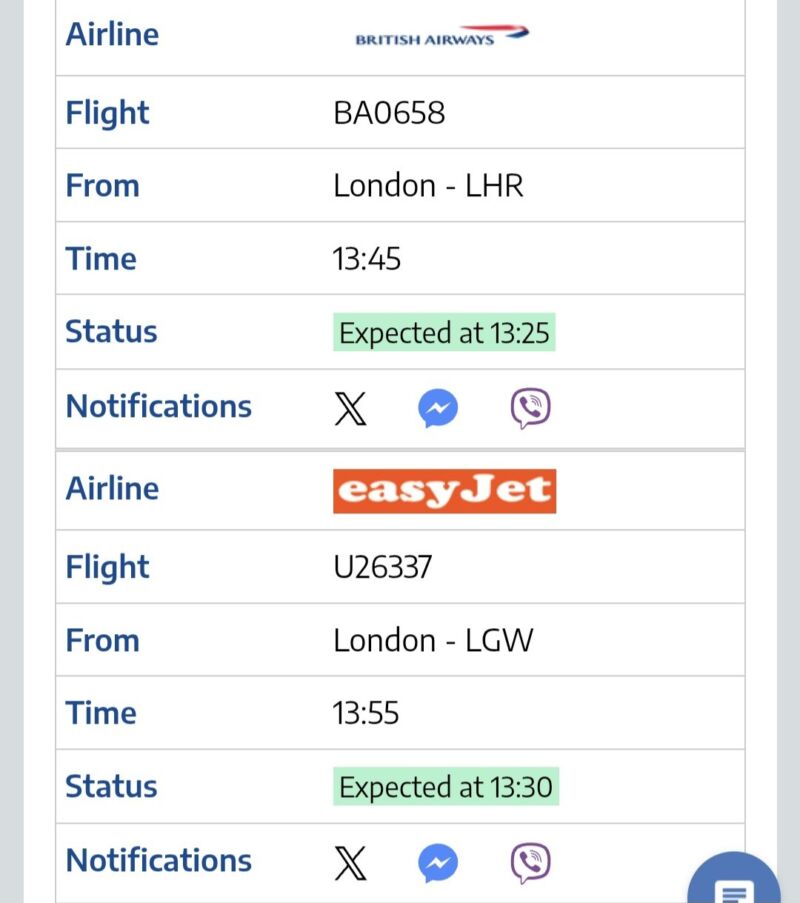The height and width of the screenshot is (903, 800).
Task: Get Messenger notifications for flight U26337
Action: 438,862
